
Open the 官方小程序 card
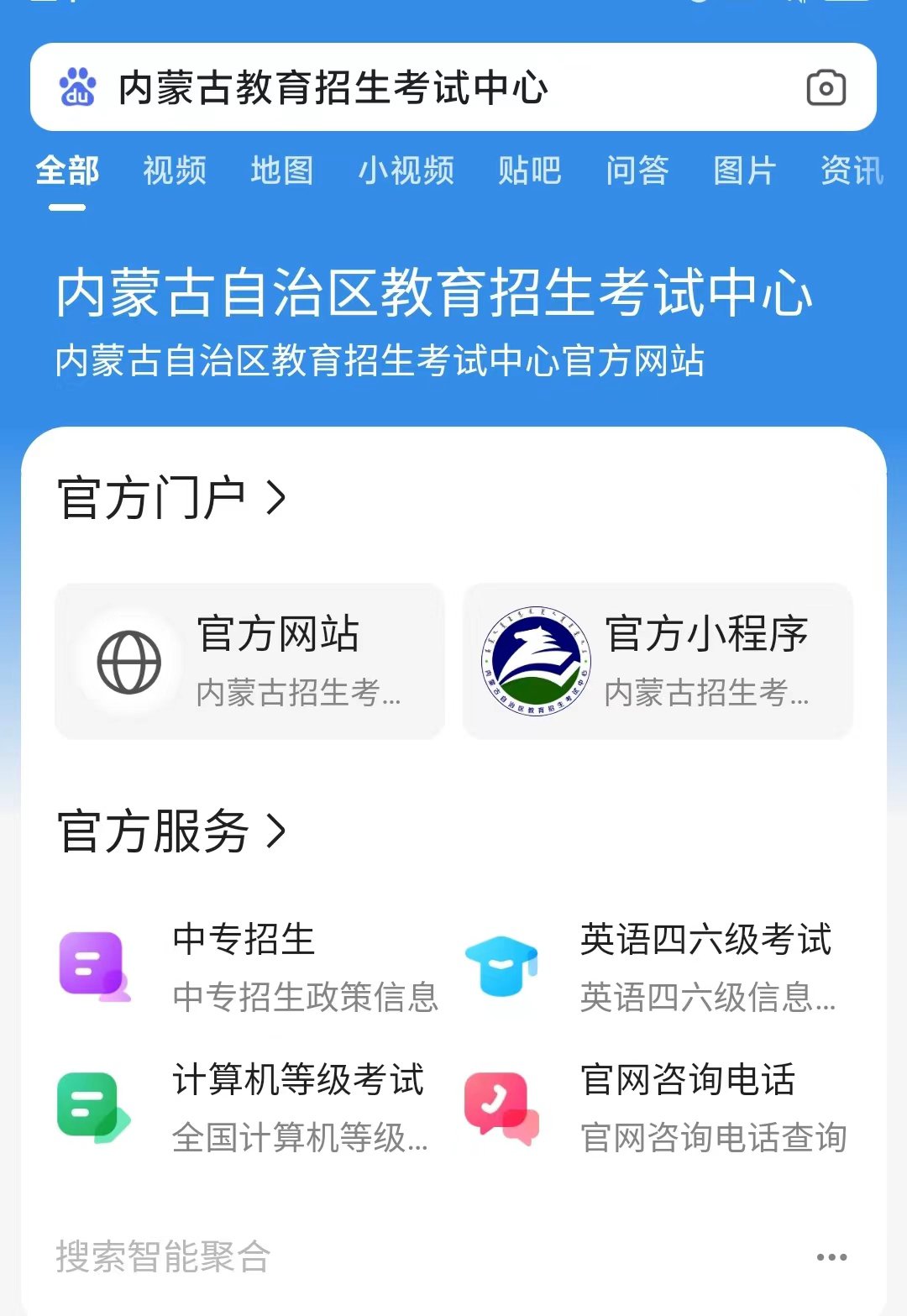pos(658,662)
